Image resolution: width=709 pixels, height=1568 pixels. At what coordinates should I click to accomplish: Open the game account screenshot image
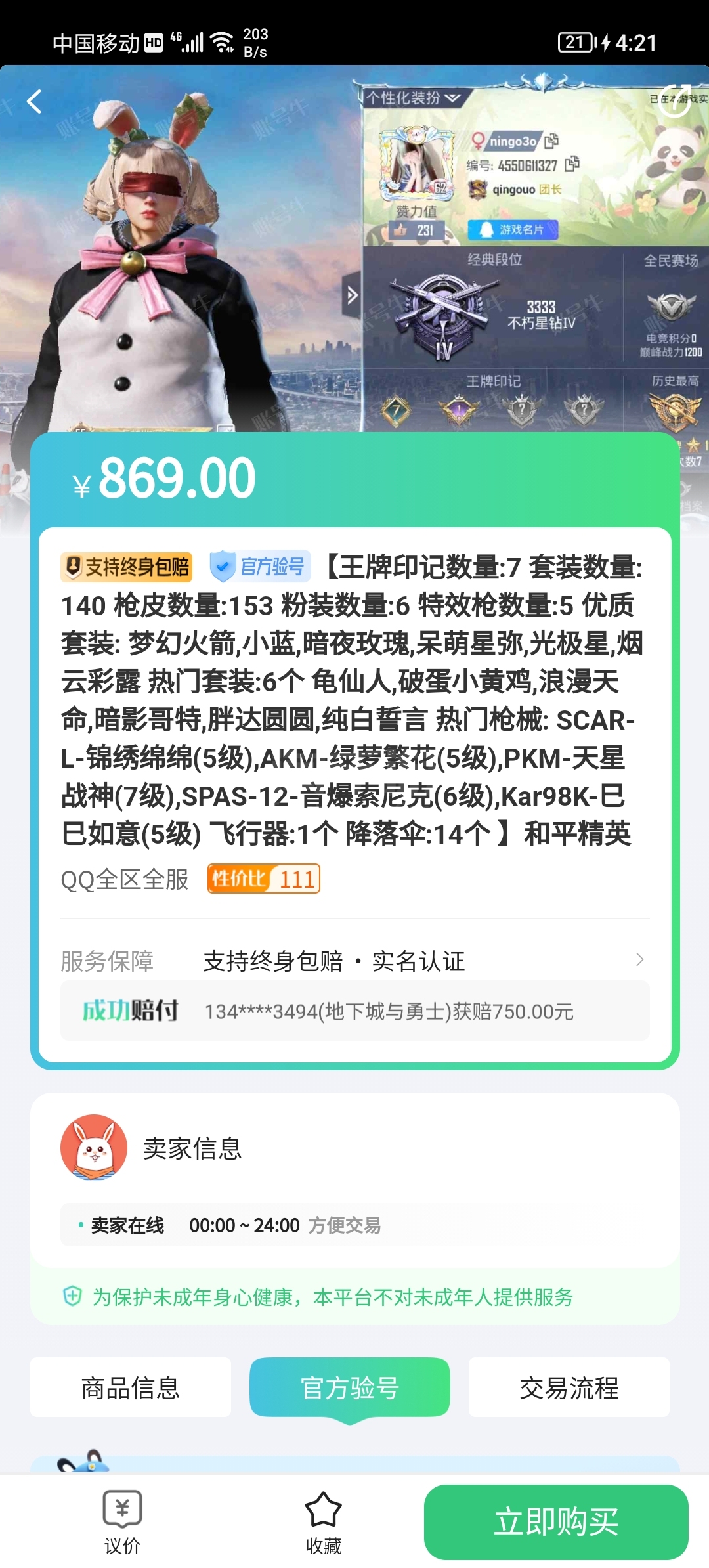[354, 250]
